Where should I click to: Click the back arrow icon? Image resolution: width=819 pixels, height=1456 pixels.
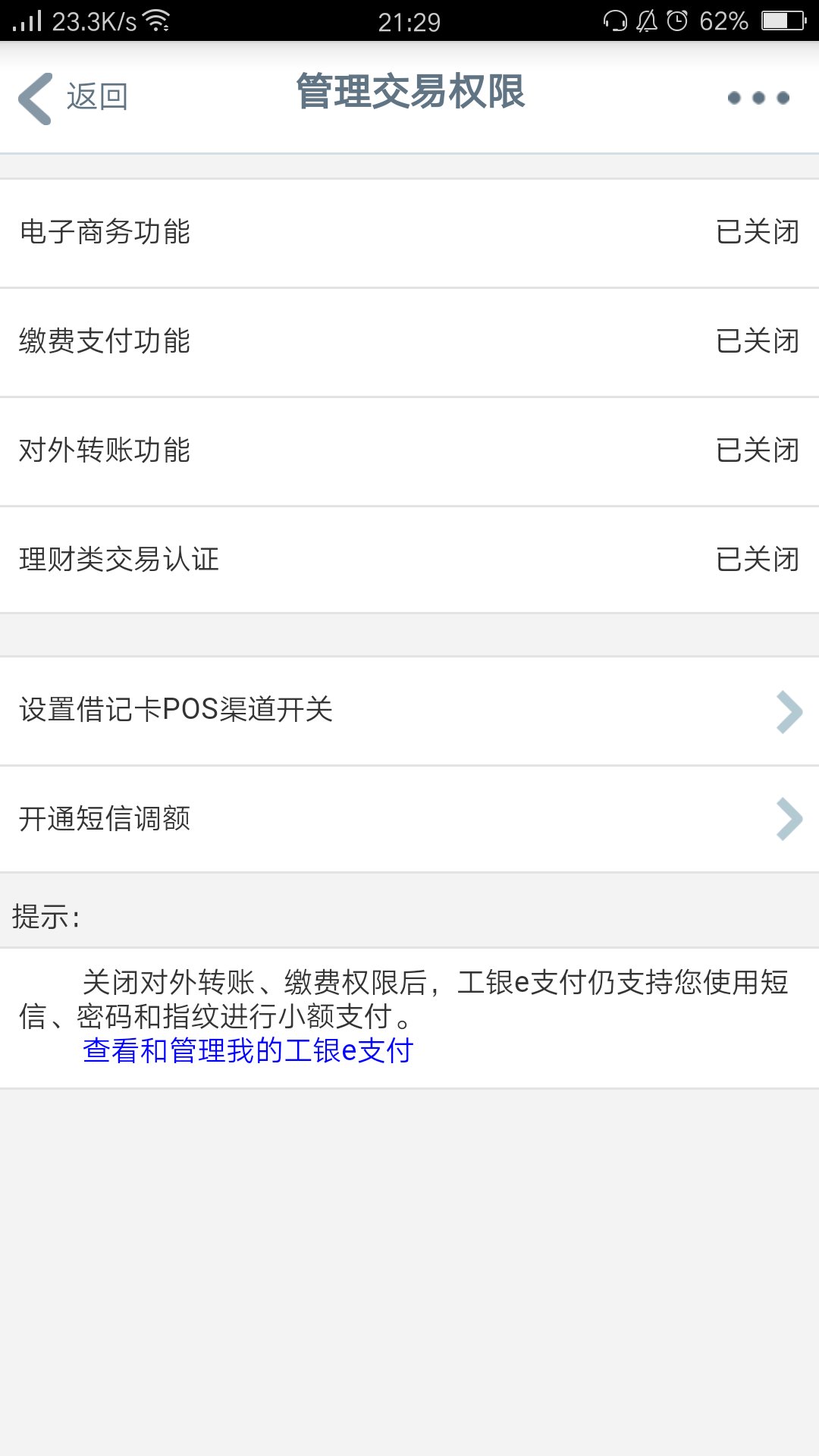33,97
